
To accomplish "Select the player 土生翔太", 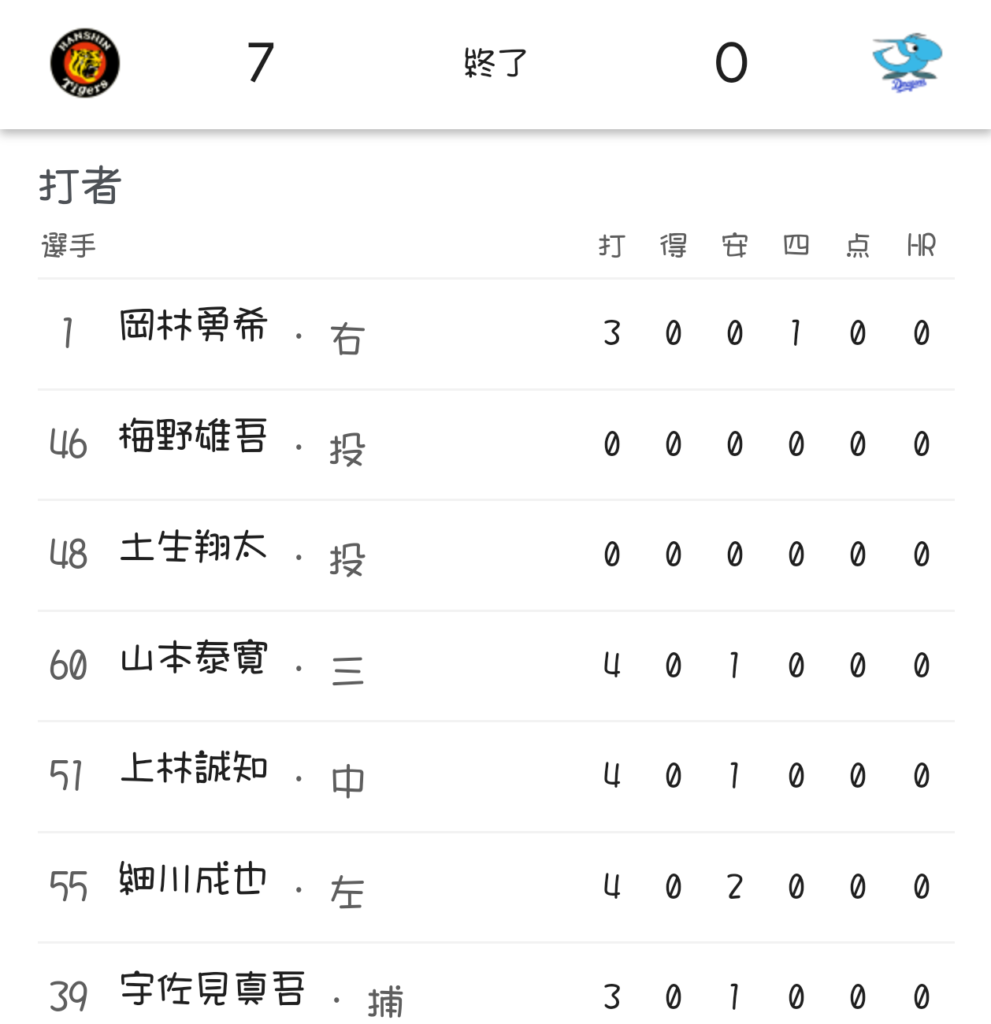I will pyautogui.click(x=194, y=548).
